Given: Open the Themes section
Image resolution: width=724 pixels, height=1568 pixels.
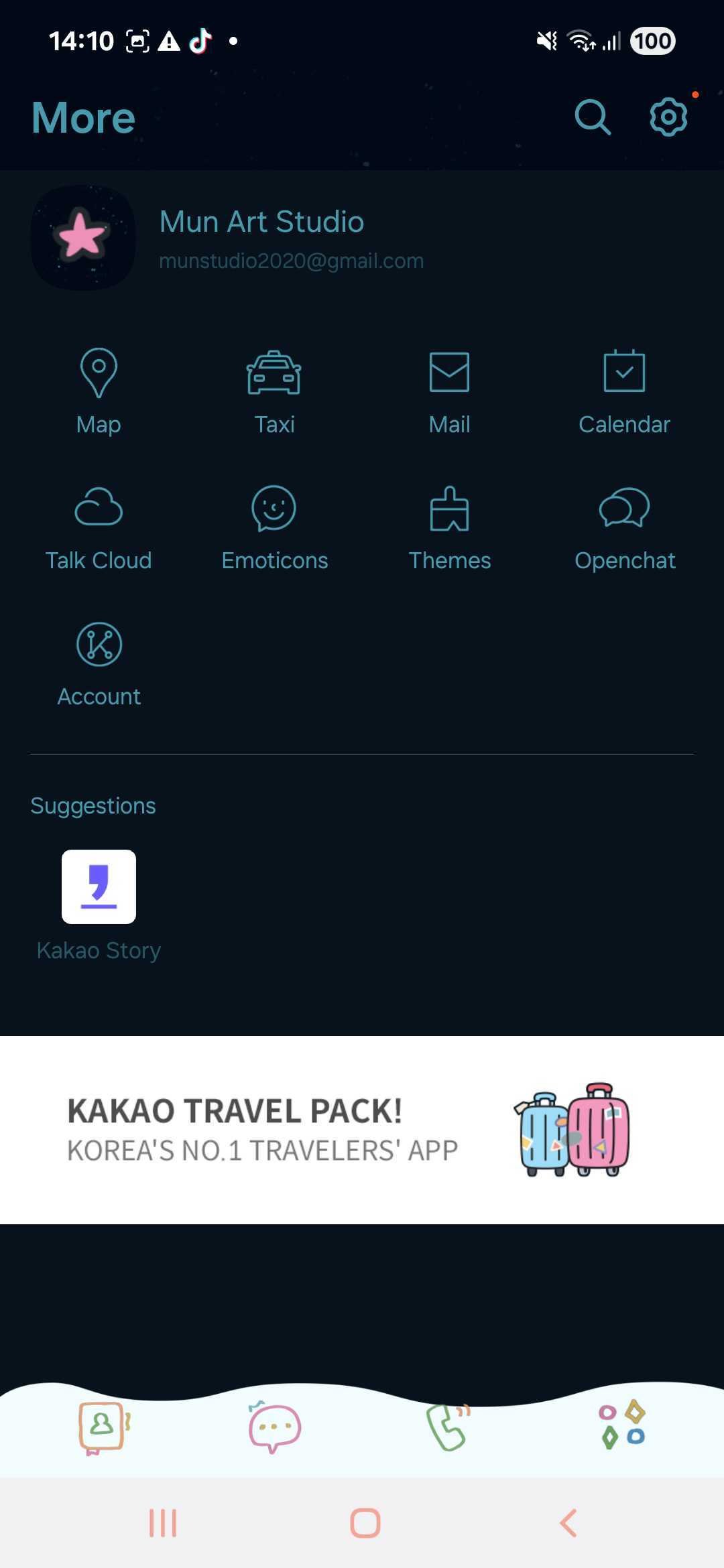Looking at the screenshot, I should click(449, 527).
